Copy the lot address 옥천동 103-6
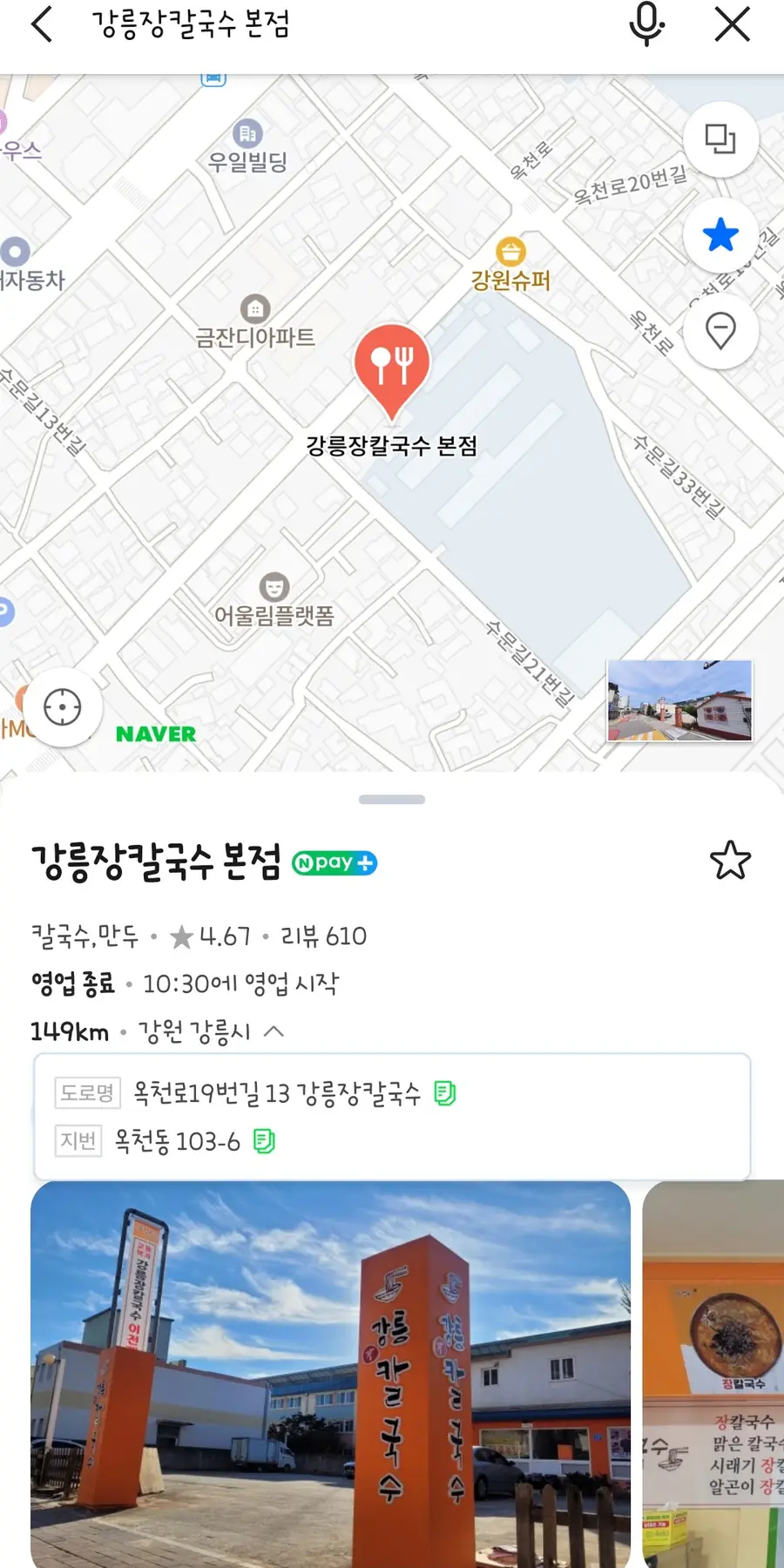Image resolution: width=784 pixels, height=1568 pixels. tap(264, 1141)
